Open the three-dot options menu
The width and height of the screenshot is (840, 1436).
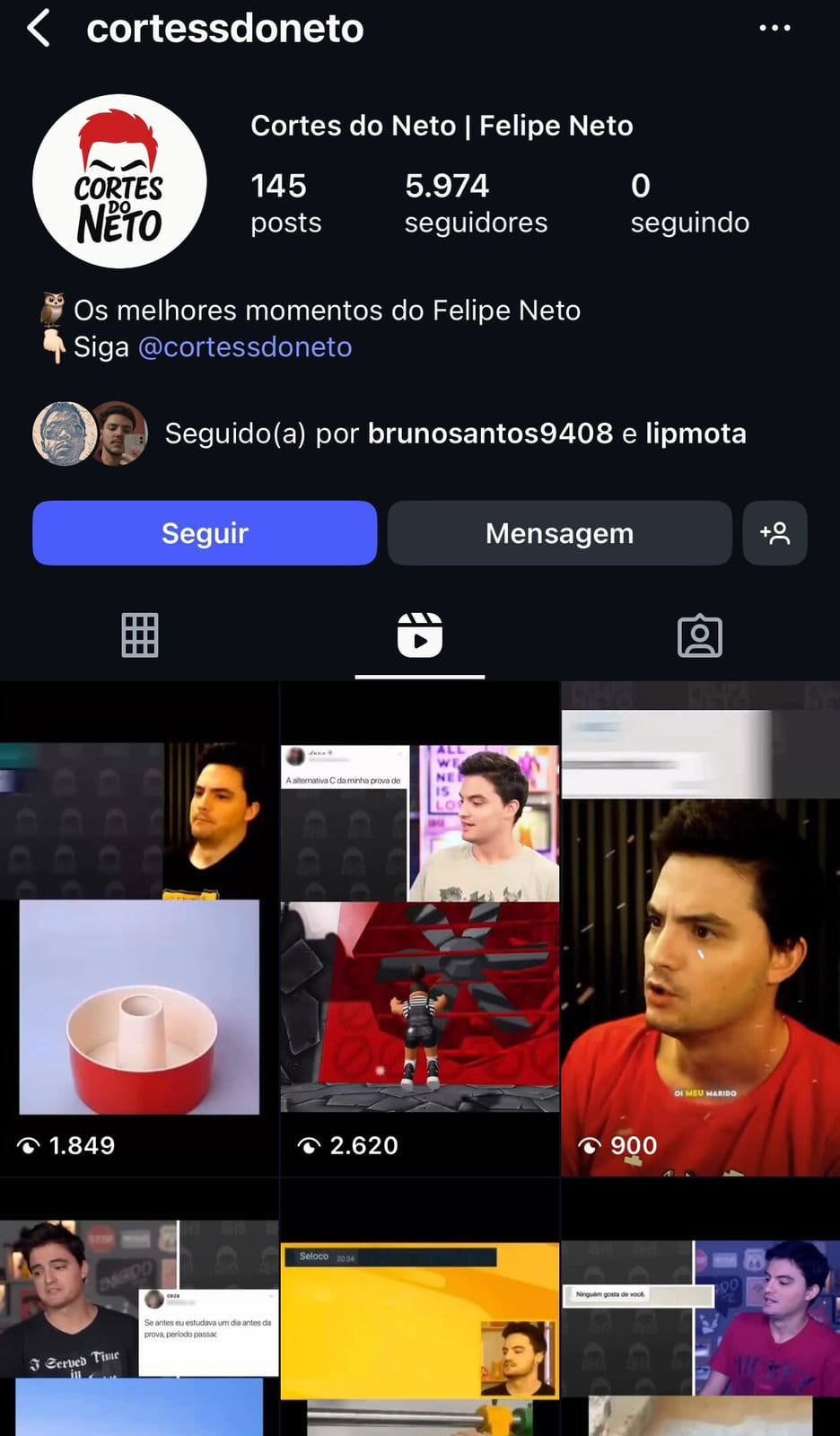coord(774,29)
